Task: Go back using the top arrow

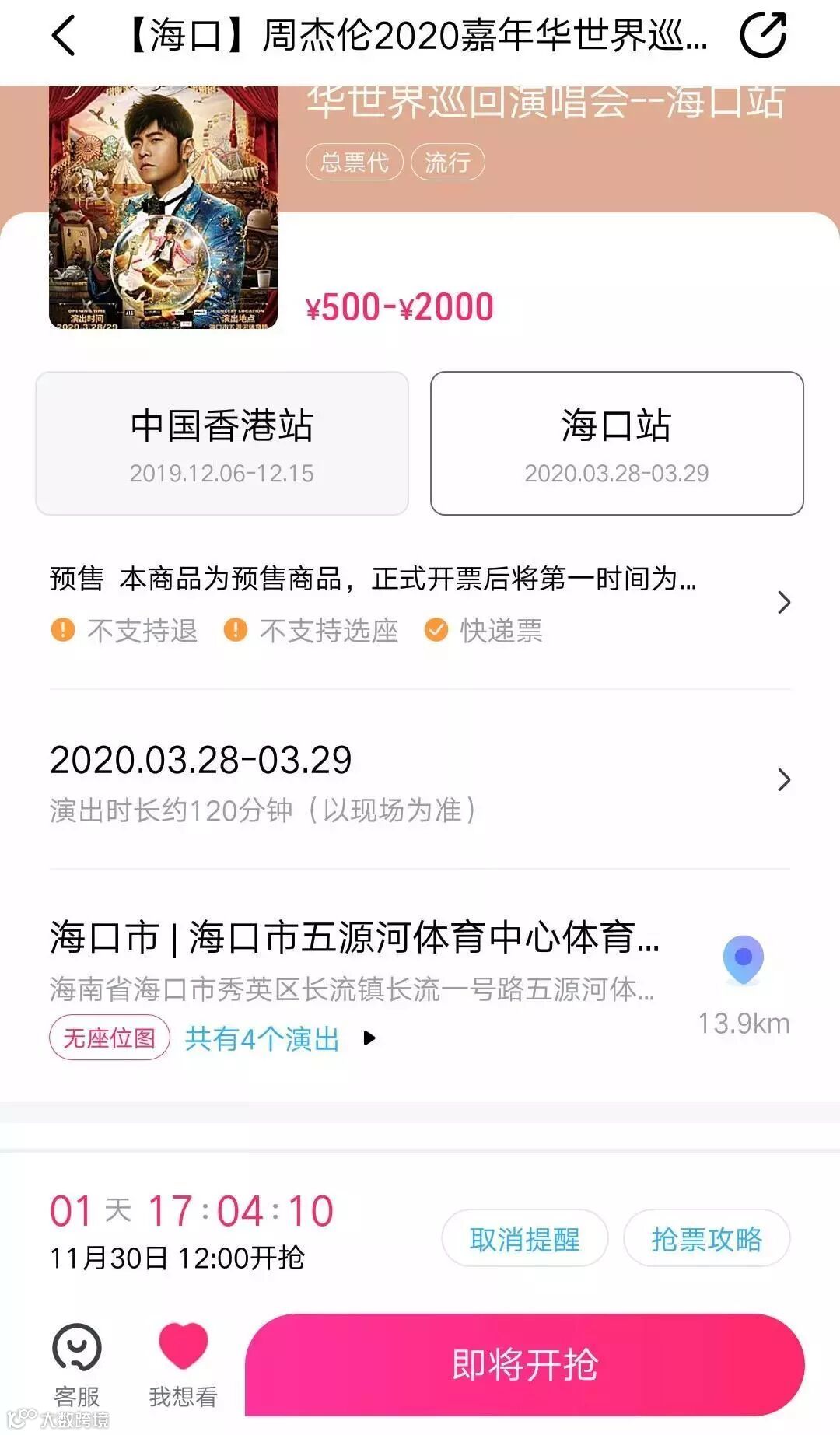Action: pos(64,36)
